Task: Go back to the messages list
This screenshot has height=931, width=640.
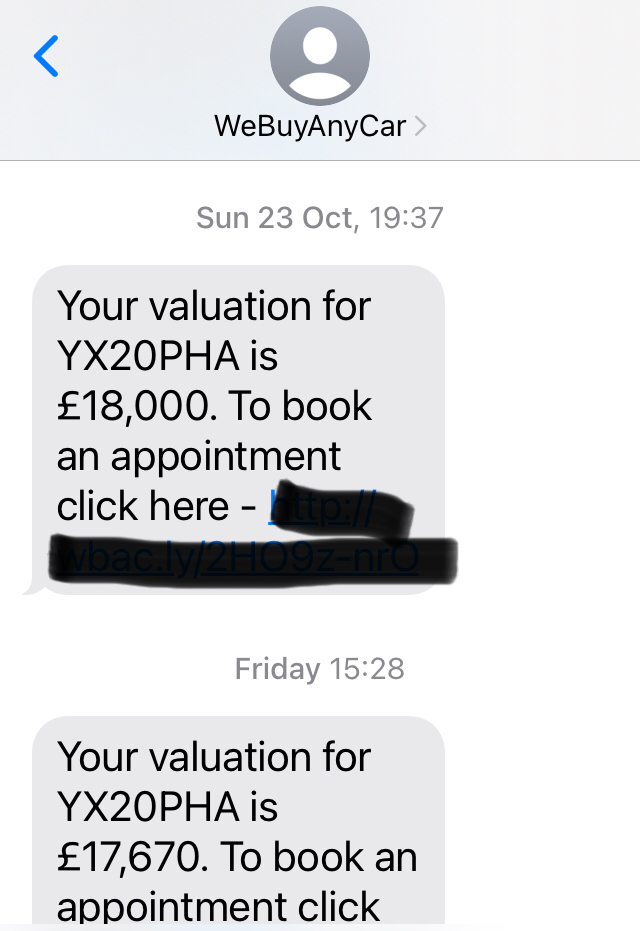Action: 46,56
